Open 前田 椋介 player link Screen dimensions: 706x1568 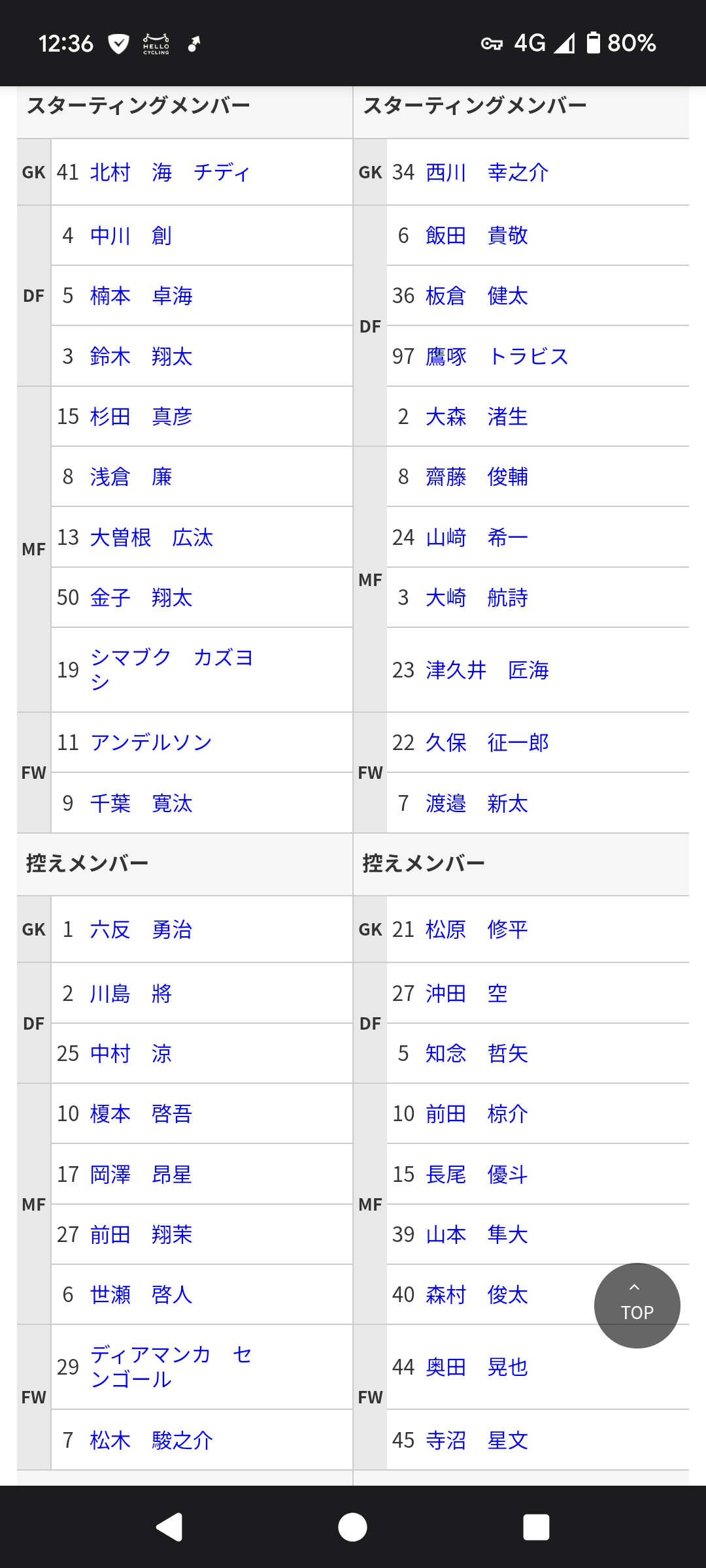477,1114
